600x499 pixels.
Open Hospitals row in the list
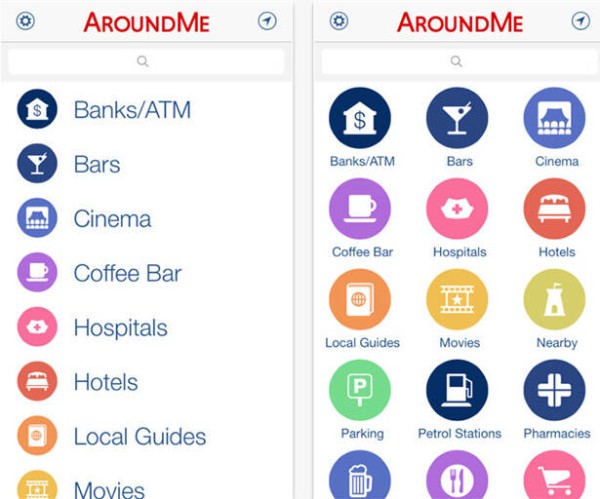click(x=120, y=328)
